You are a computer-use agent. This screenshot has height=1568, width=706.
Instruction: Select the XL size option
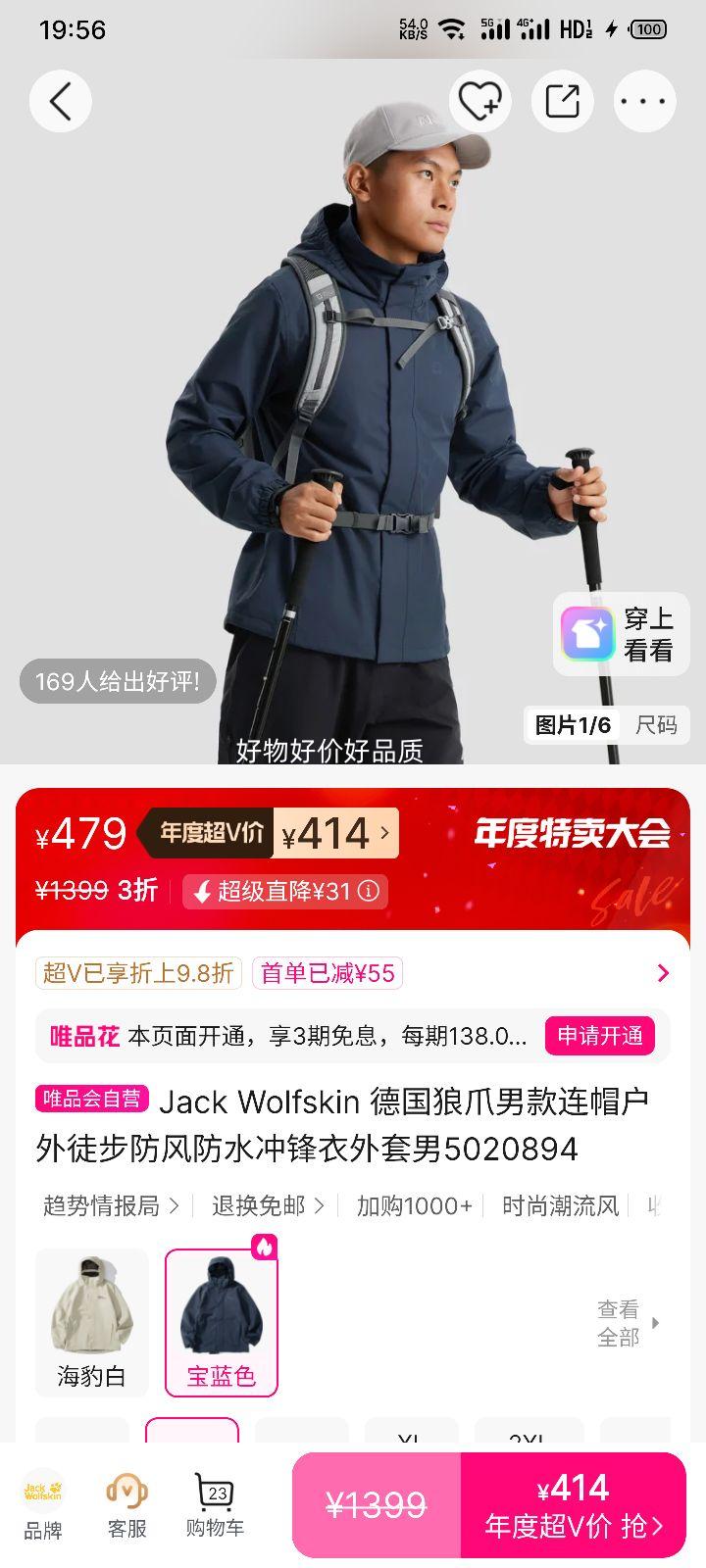412,1433
